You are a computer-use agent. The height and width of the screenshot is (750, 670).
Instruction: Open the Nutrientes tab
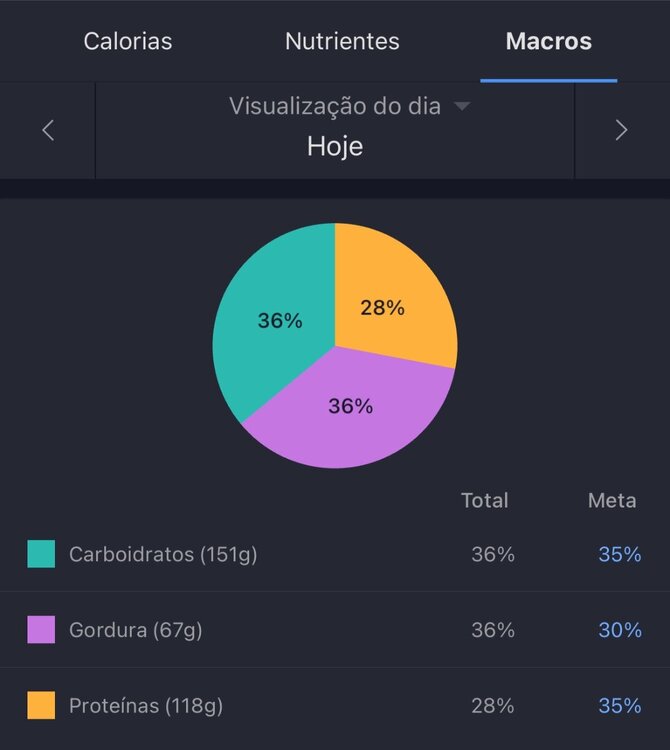[x=342, y=41]
